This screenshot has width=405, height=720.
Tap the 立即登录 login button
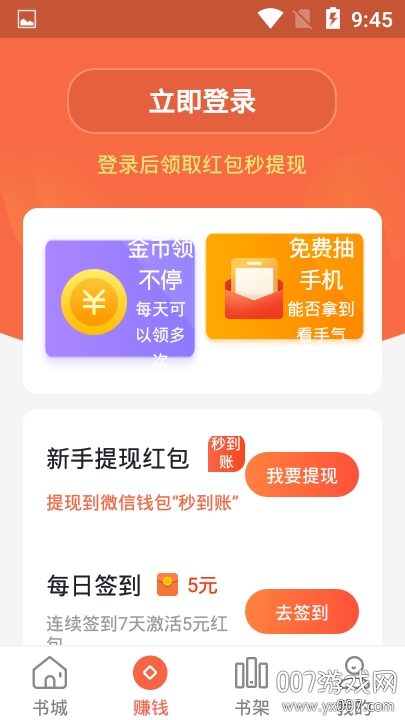[202, 101]
